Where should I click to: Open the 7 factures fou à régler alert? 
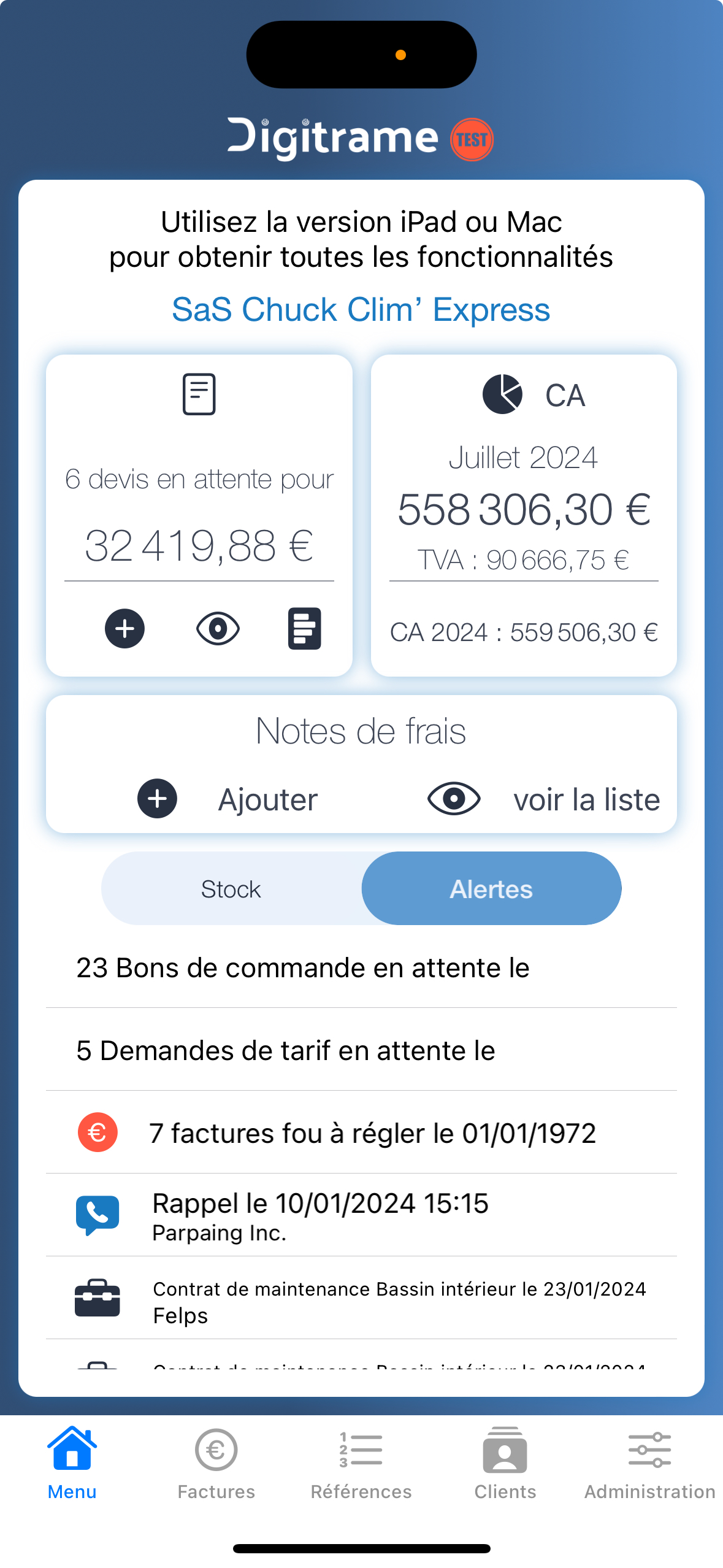[x=361, y=1132]
